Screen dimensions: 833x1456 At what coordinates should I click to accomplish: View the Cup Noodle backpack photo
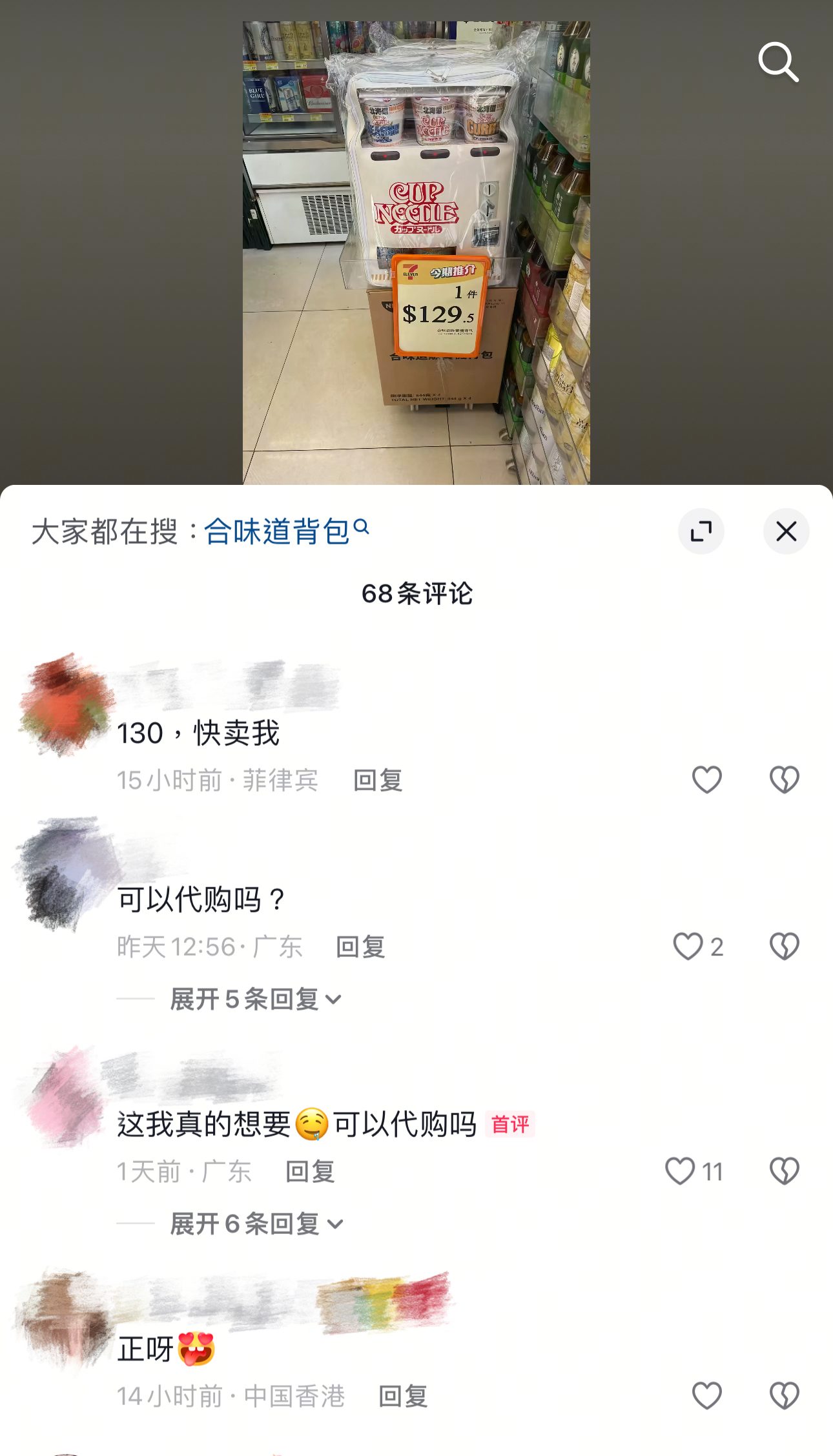coord(416,253)
